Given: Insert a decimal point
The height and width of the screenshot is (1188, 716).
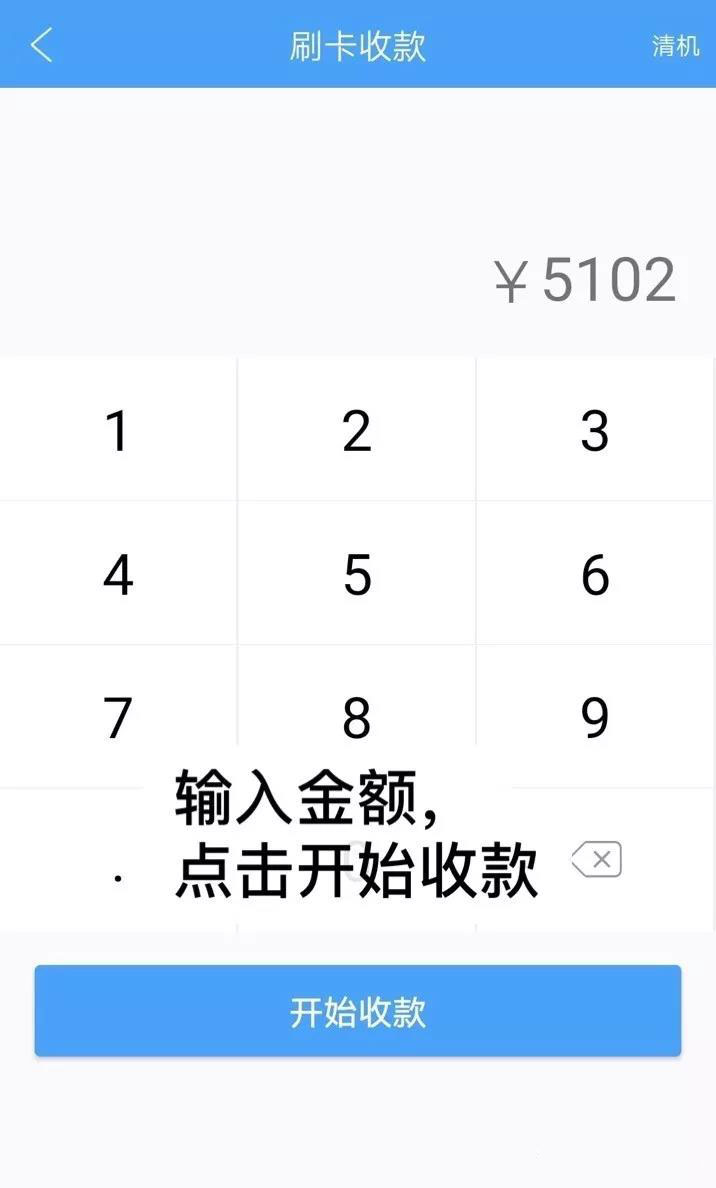Looking at the screenshot, I should click(118, 860).
